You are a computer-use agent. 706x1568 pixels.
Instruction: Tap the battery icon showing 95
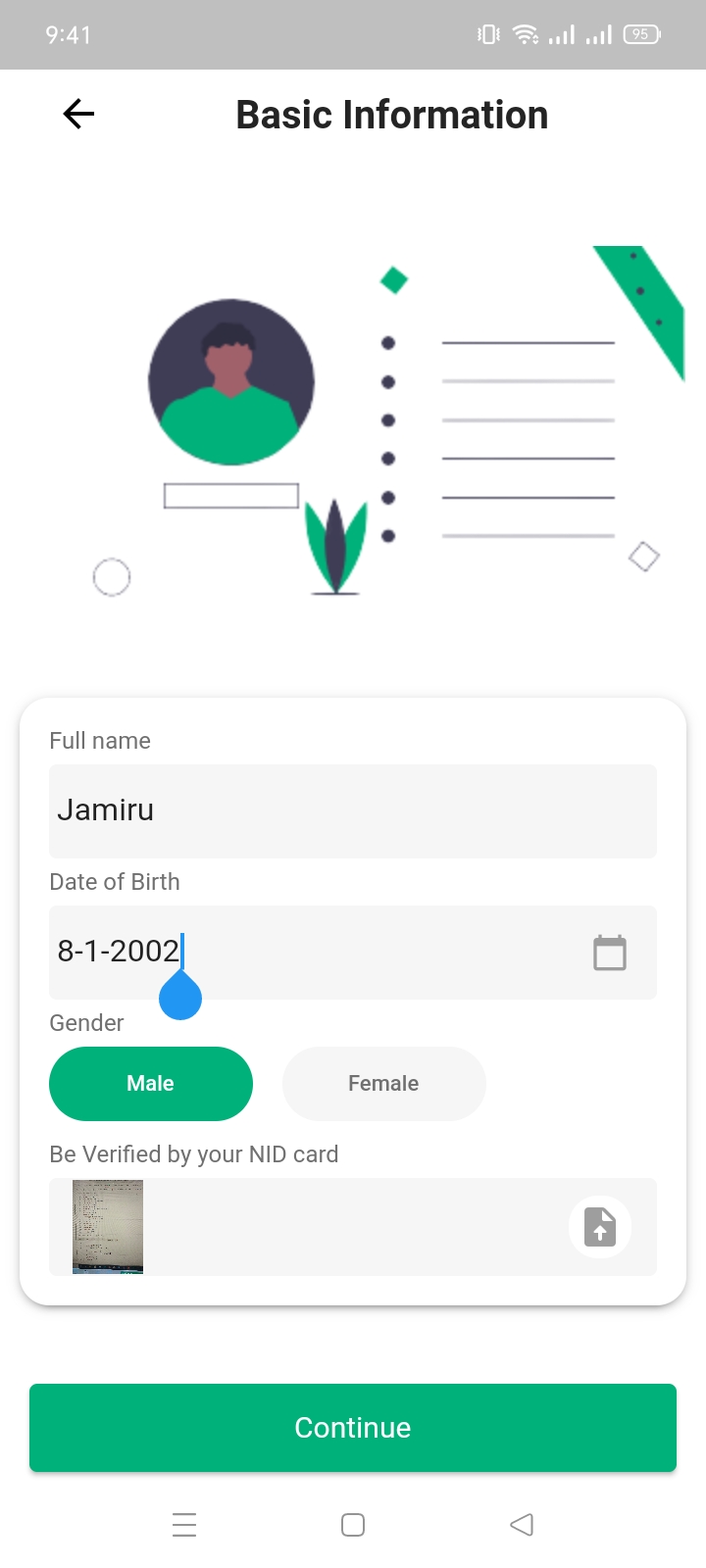point(639,34)
